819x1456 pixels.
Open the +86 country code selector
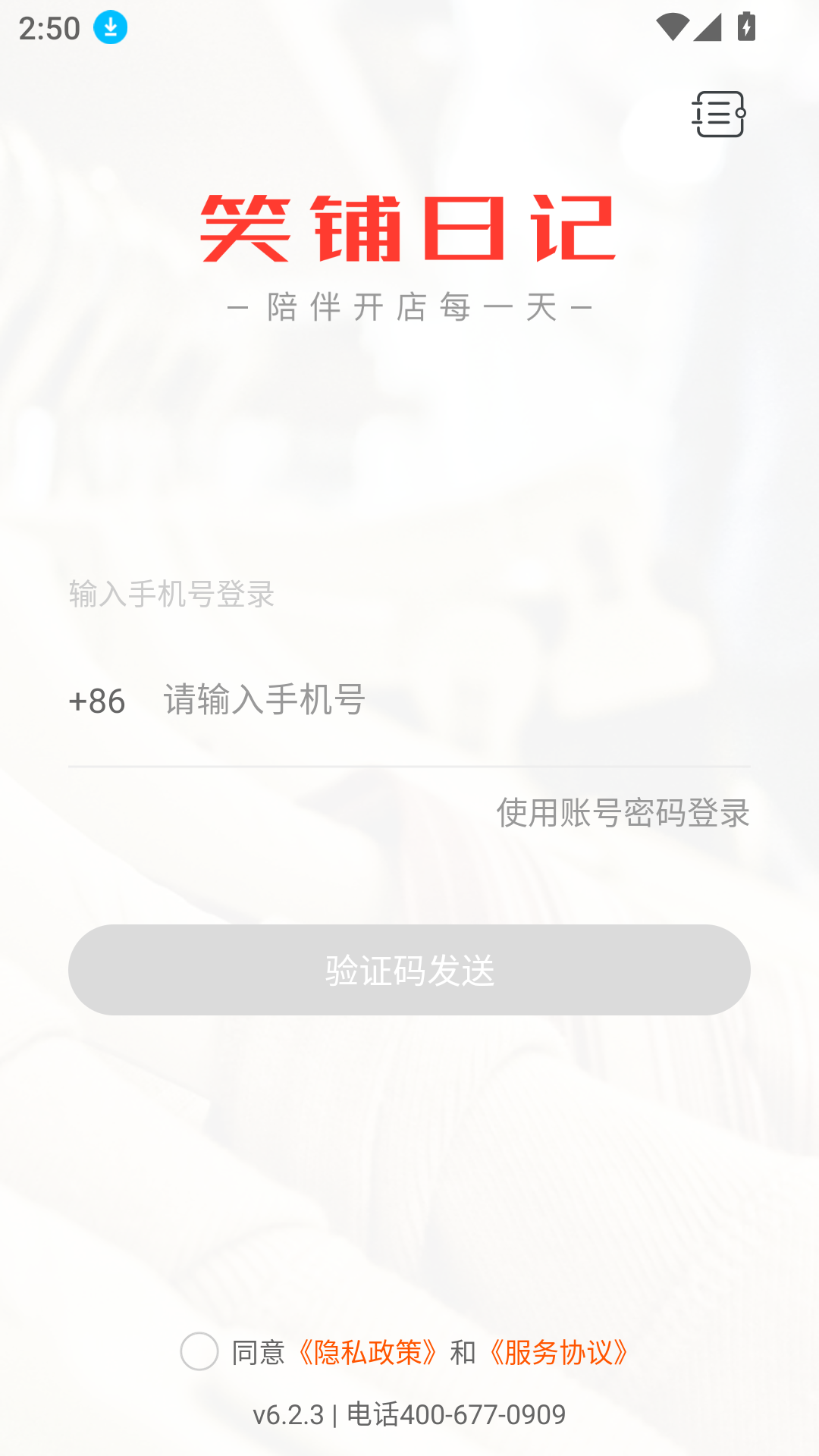tap(97, 701)
